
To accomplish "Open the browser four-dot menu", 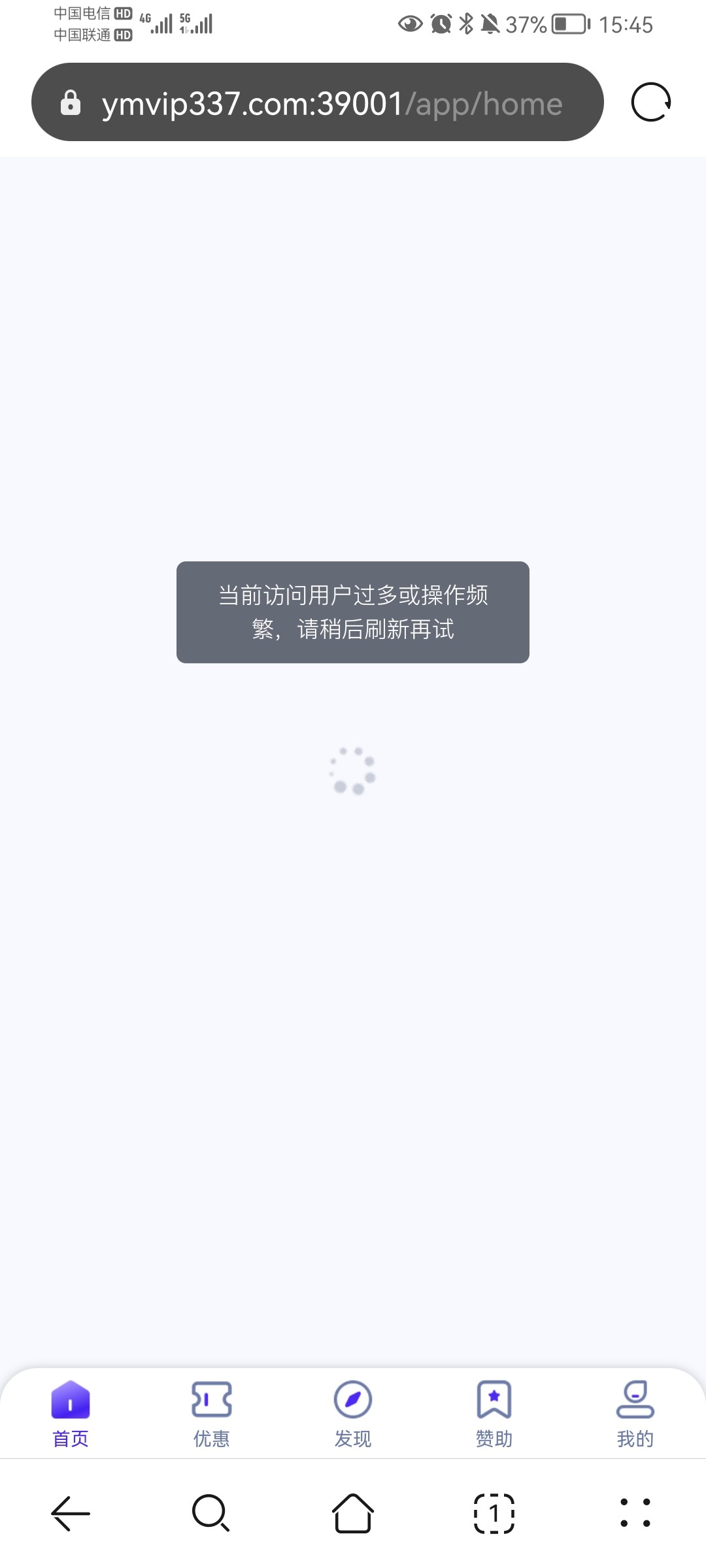I will point(635,1513).
